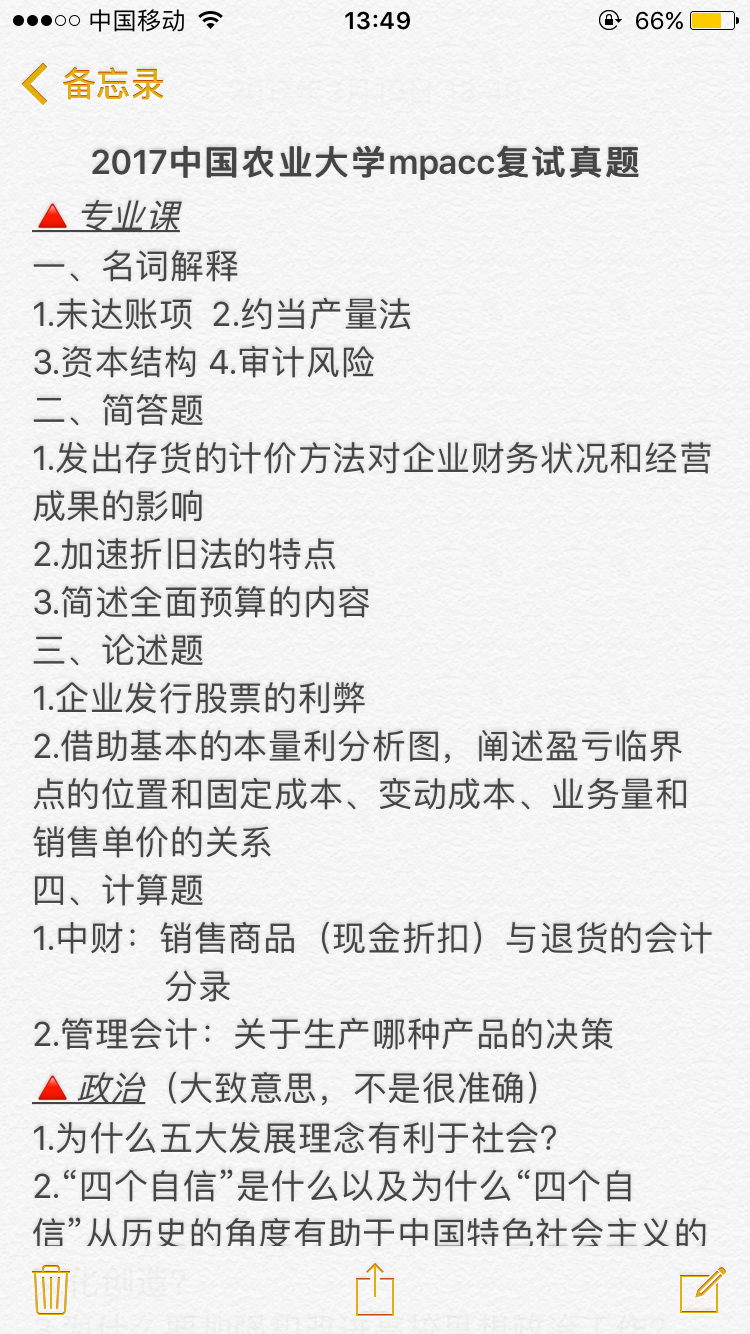Share this note
750x1334 pixels.
coord(375,1288)
